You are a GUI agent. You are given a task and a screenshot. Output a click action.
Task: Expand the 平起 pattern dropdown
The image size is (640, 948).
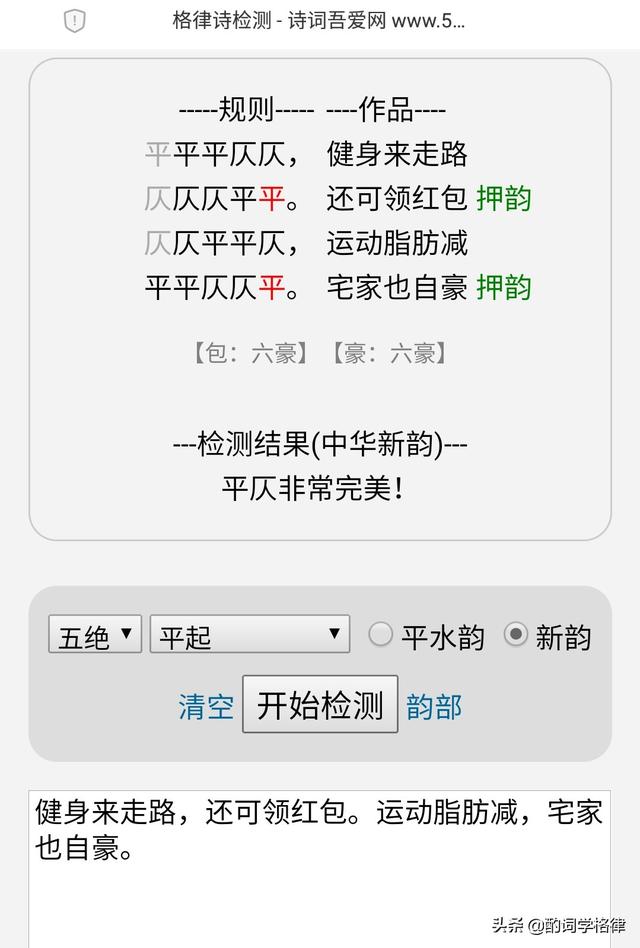point(249,635)
